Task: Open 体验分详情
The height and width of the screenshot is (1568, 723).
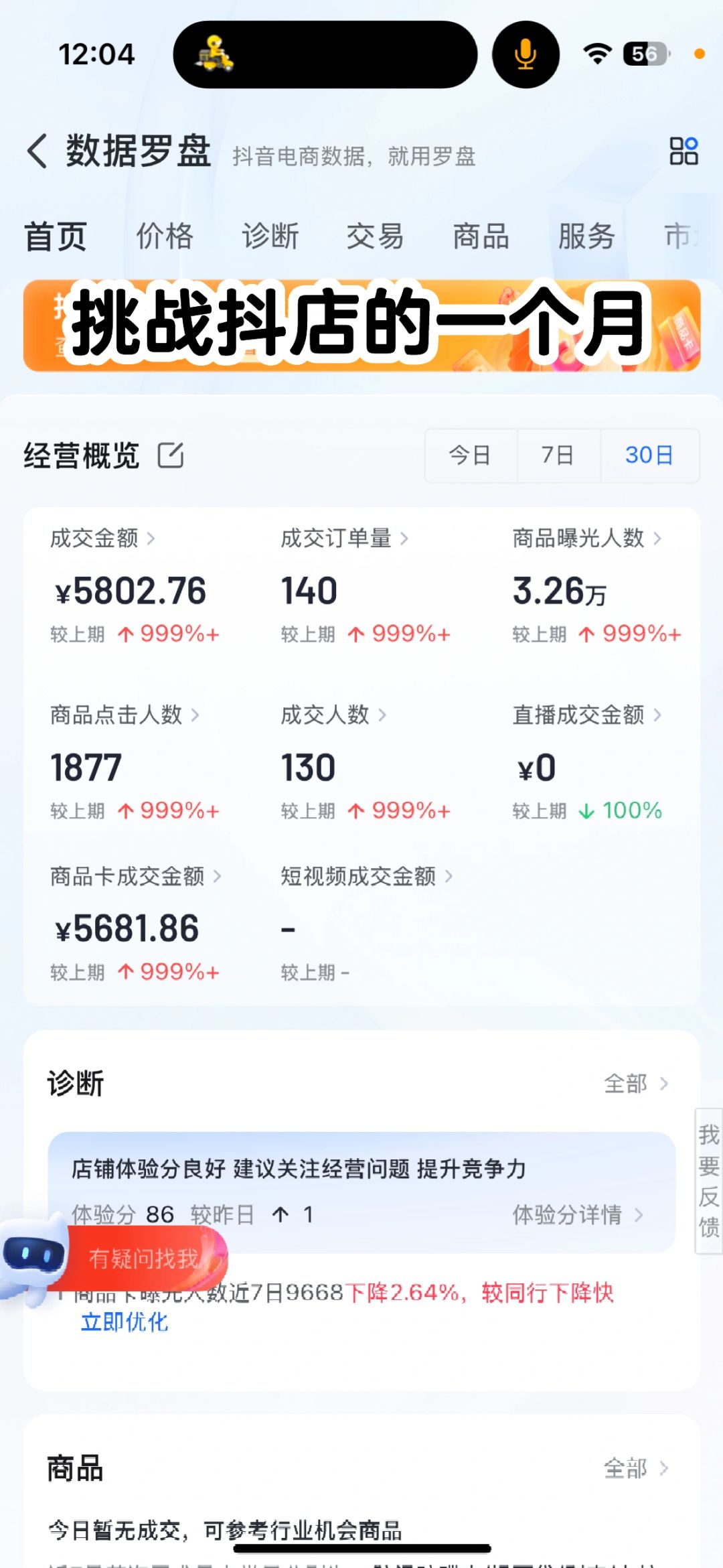Action: click(x=577, y=1214)
